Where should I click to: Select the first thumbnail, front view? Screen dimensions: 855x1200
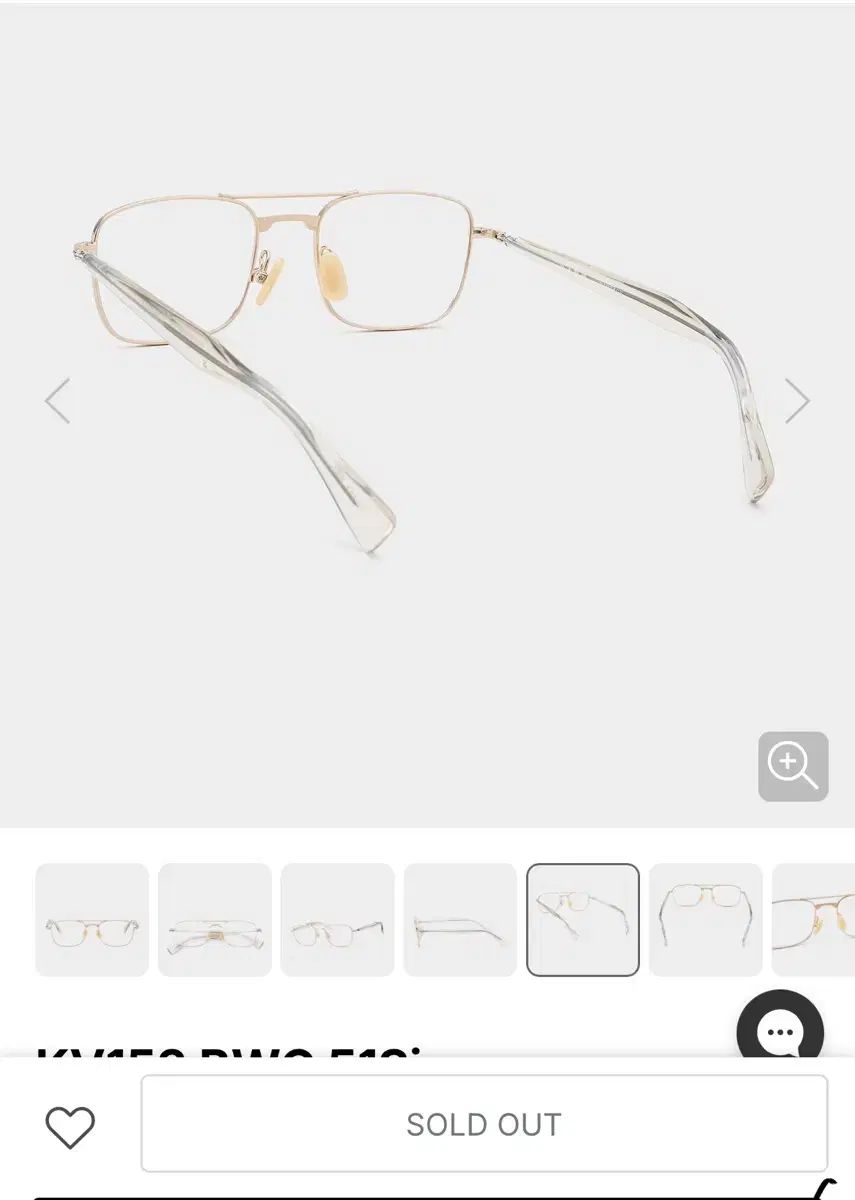(92, 919)
